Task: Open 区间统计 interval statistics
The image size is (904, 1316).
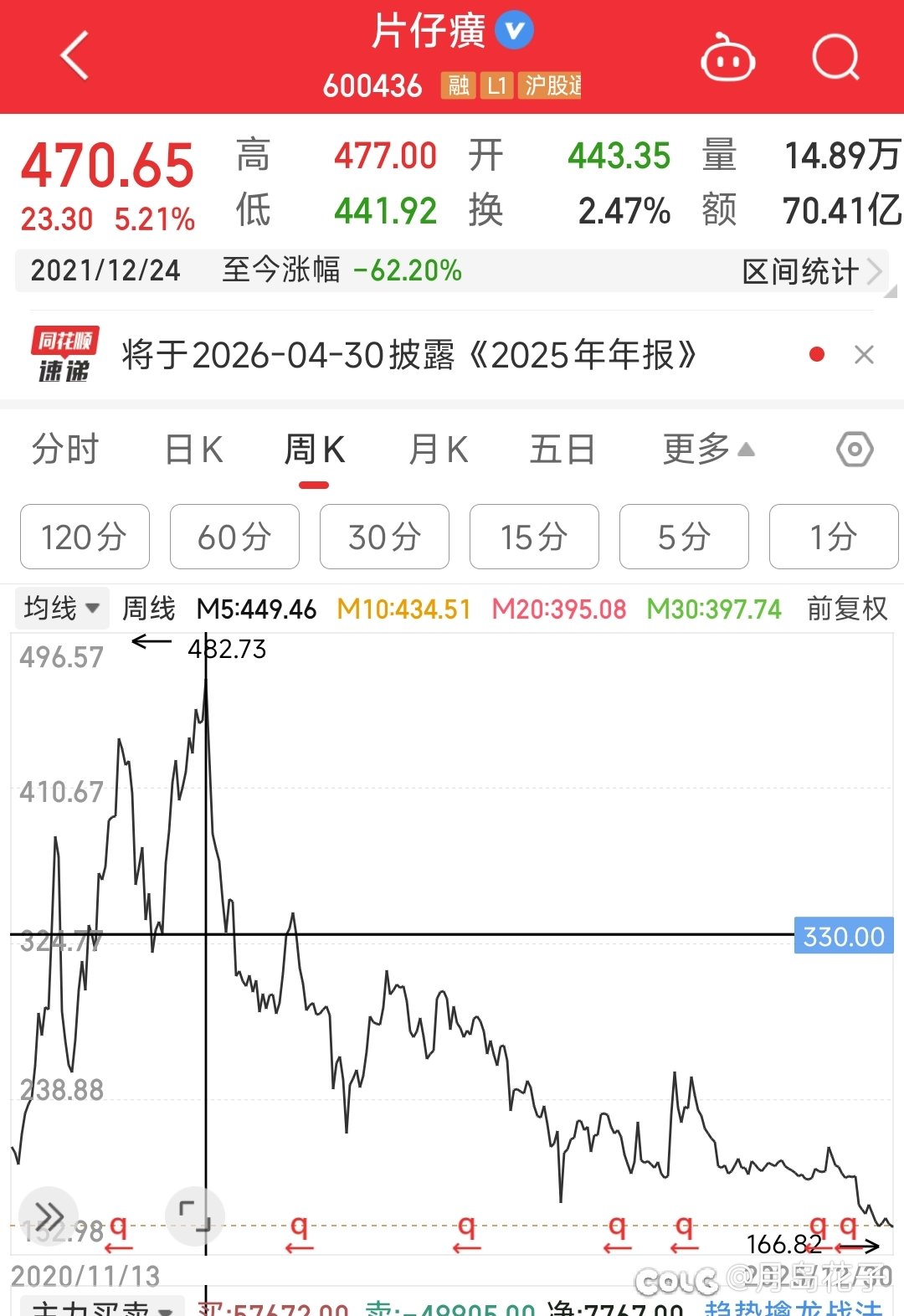Action: pyautogui.click(x=810, y=271)
